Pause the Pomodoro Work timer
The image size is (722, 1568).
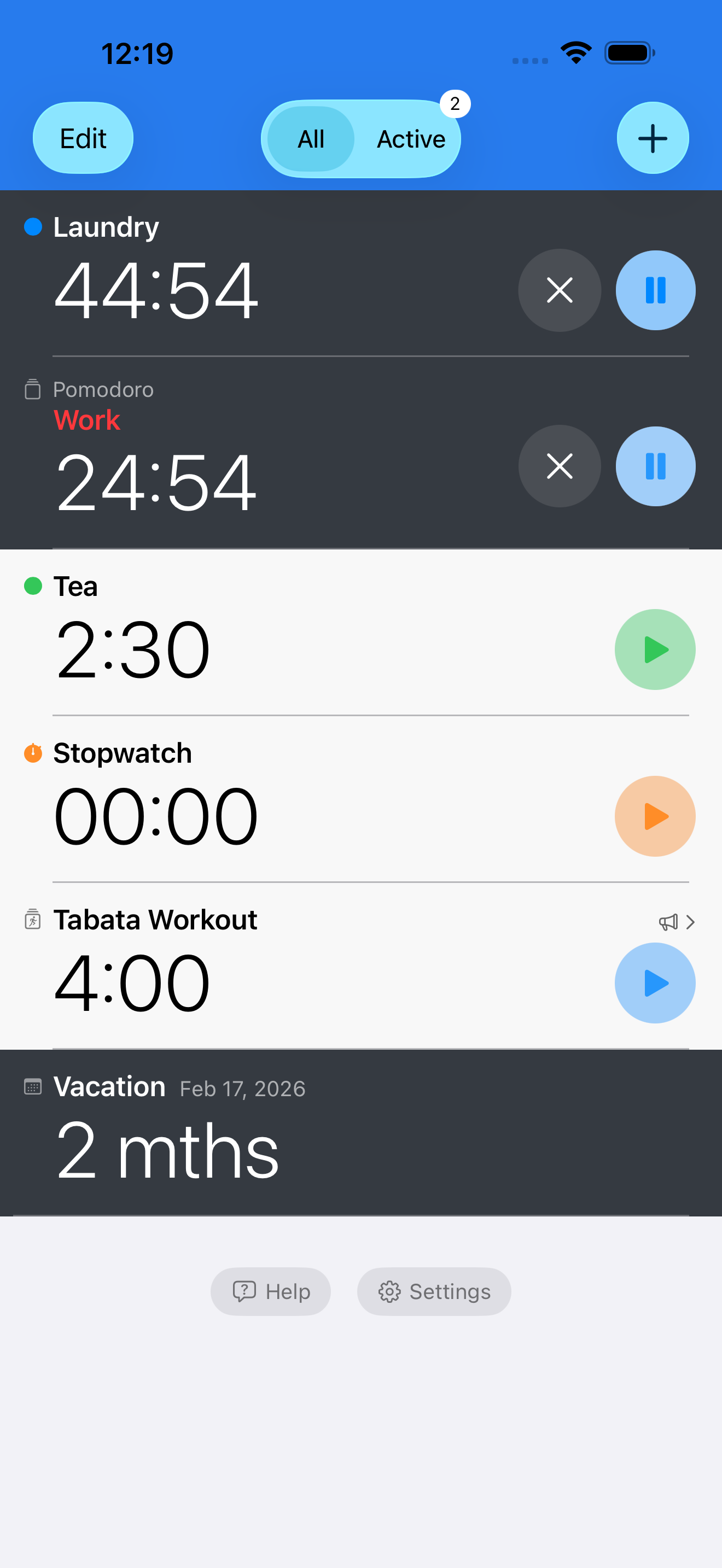(655, 466)
